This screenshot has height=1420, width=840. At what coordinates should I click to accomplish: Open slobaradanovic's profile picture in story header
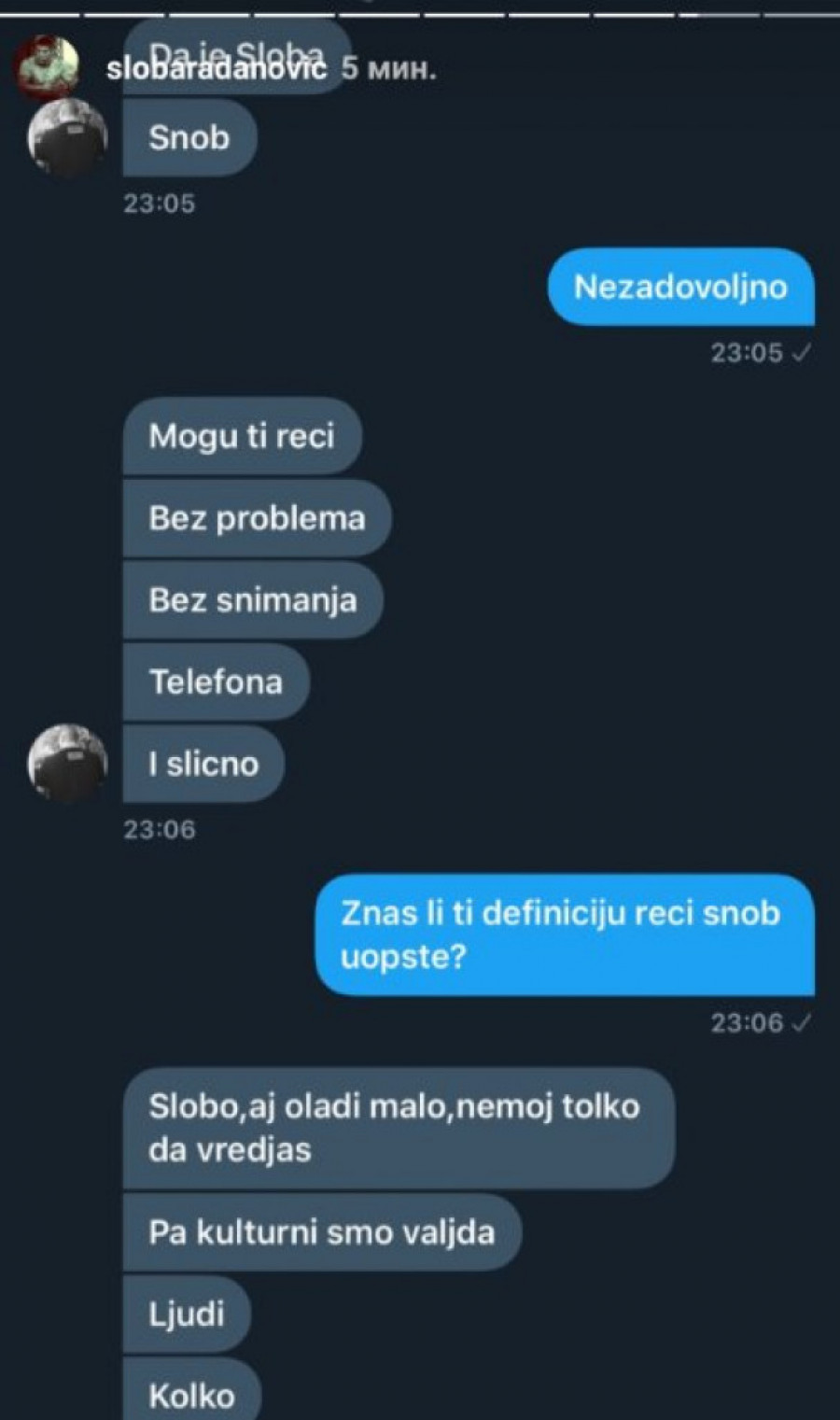tap(47, 67)
